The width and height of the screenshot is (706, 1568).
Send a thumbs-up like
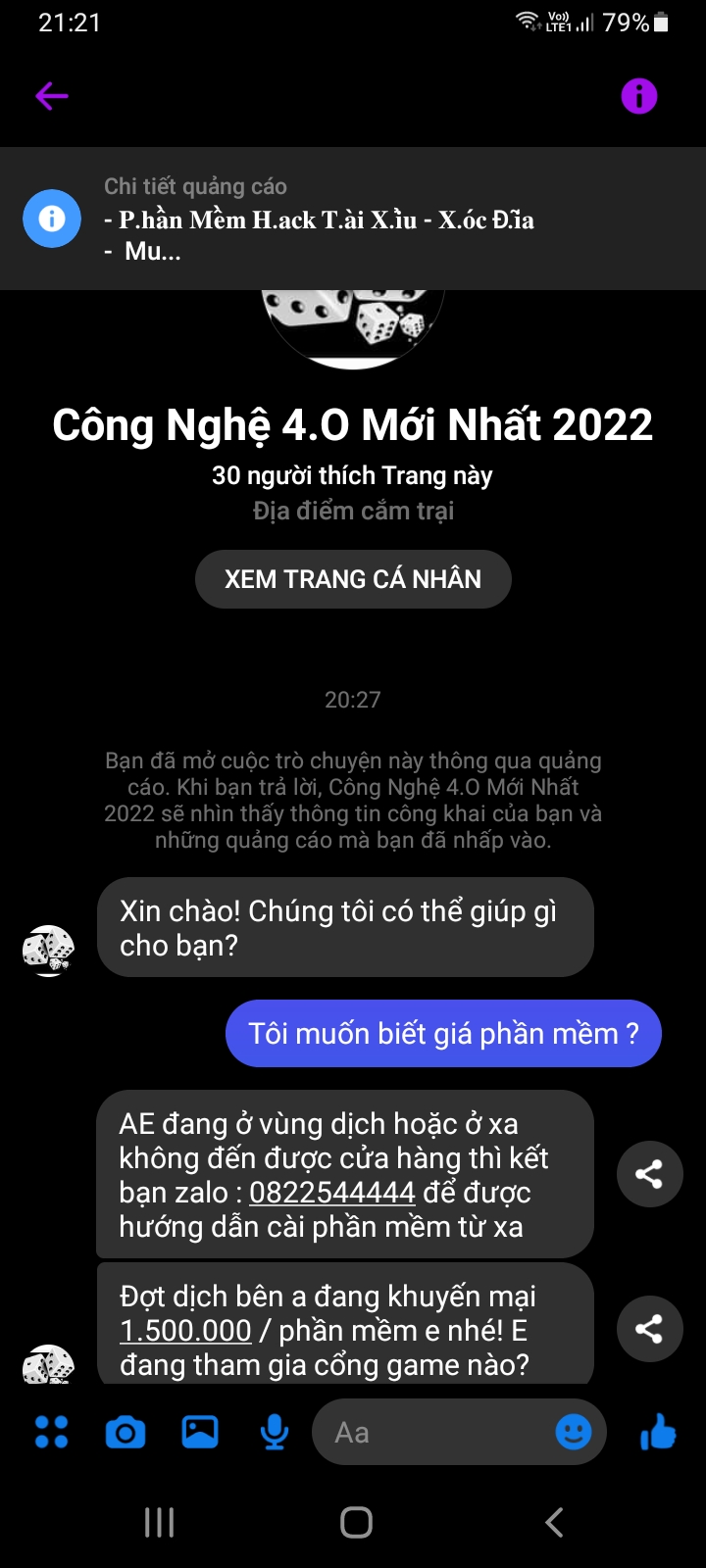coord(658,1432)
